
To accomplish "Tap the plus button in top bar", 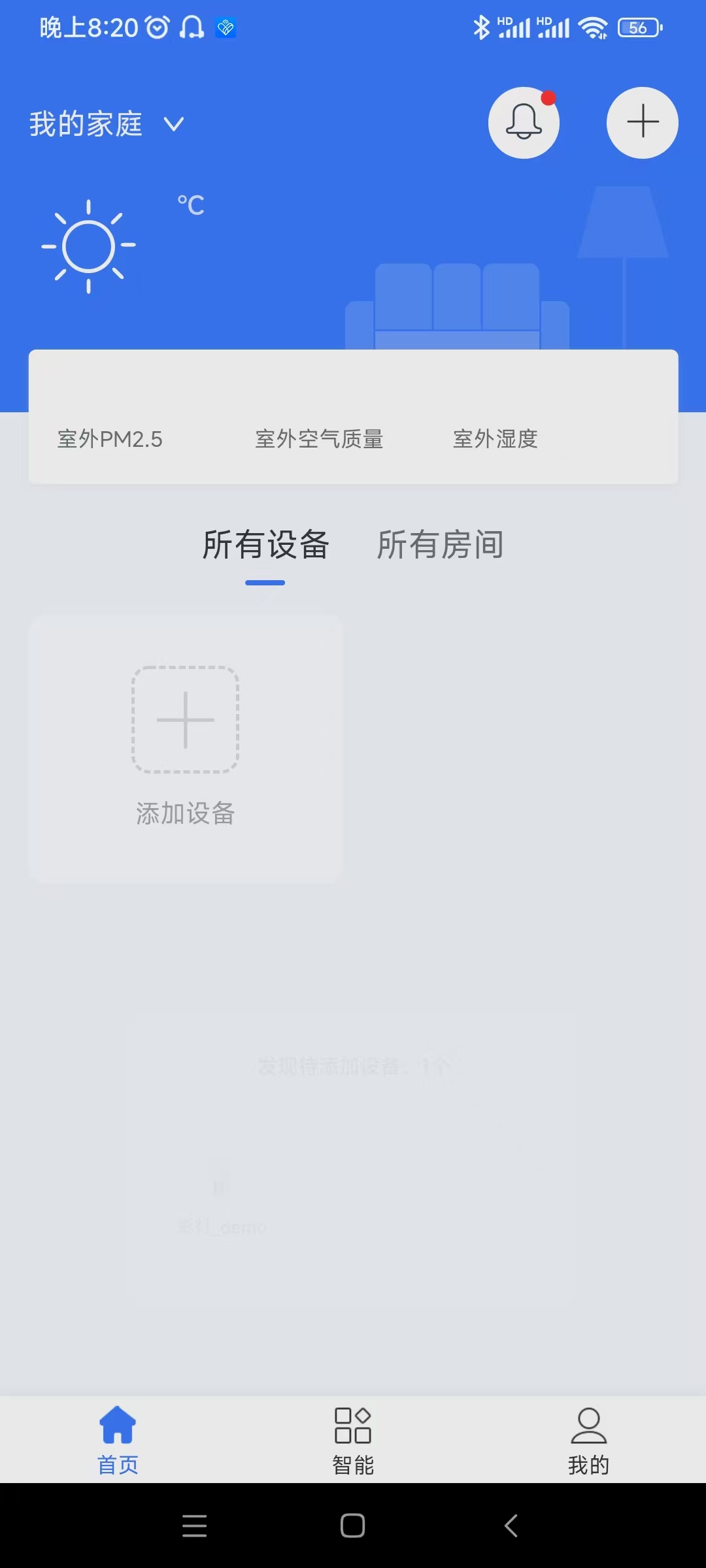I will pos(642,123).
